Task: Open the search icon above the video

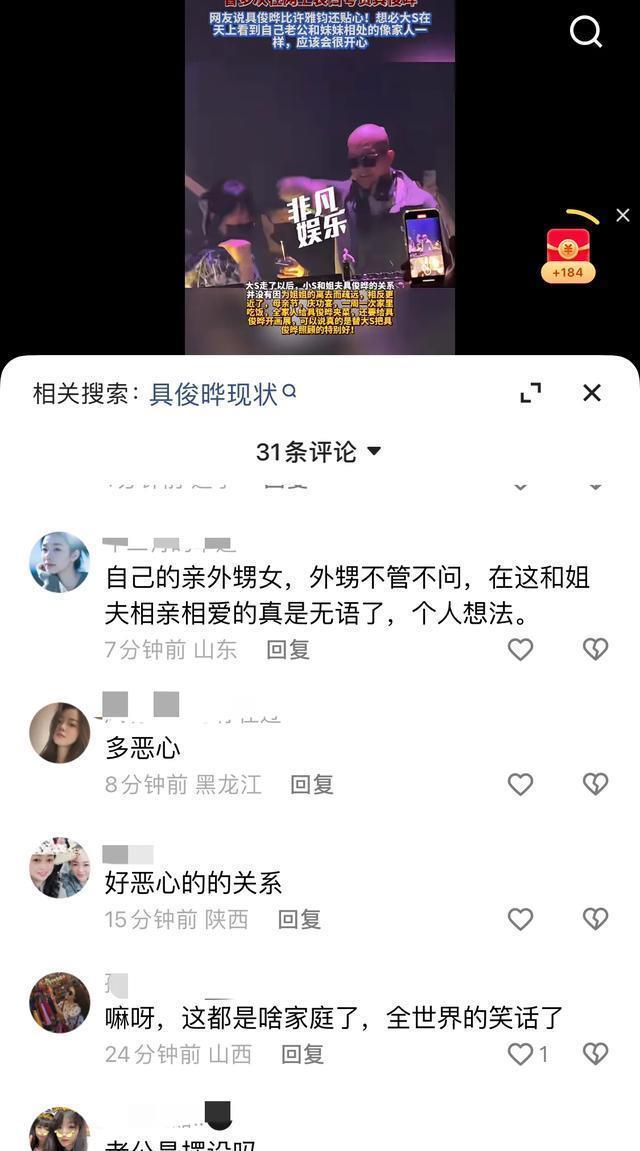Action: 586,32
